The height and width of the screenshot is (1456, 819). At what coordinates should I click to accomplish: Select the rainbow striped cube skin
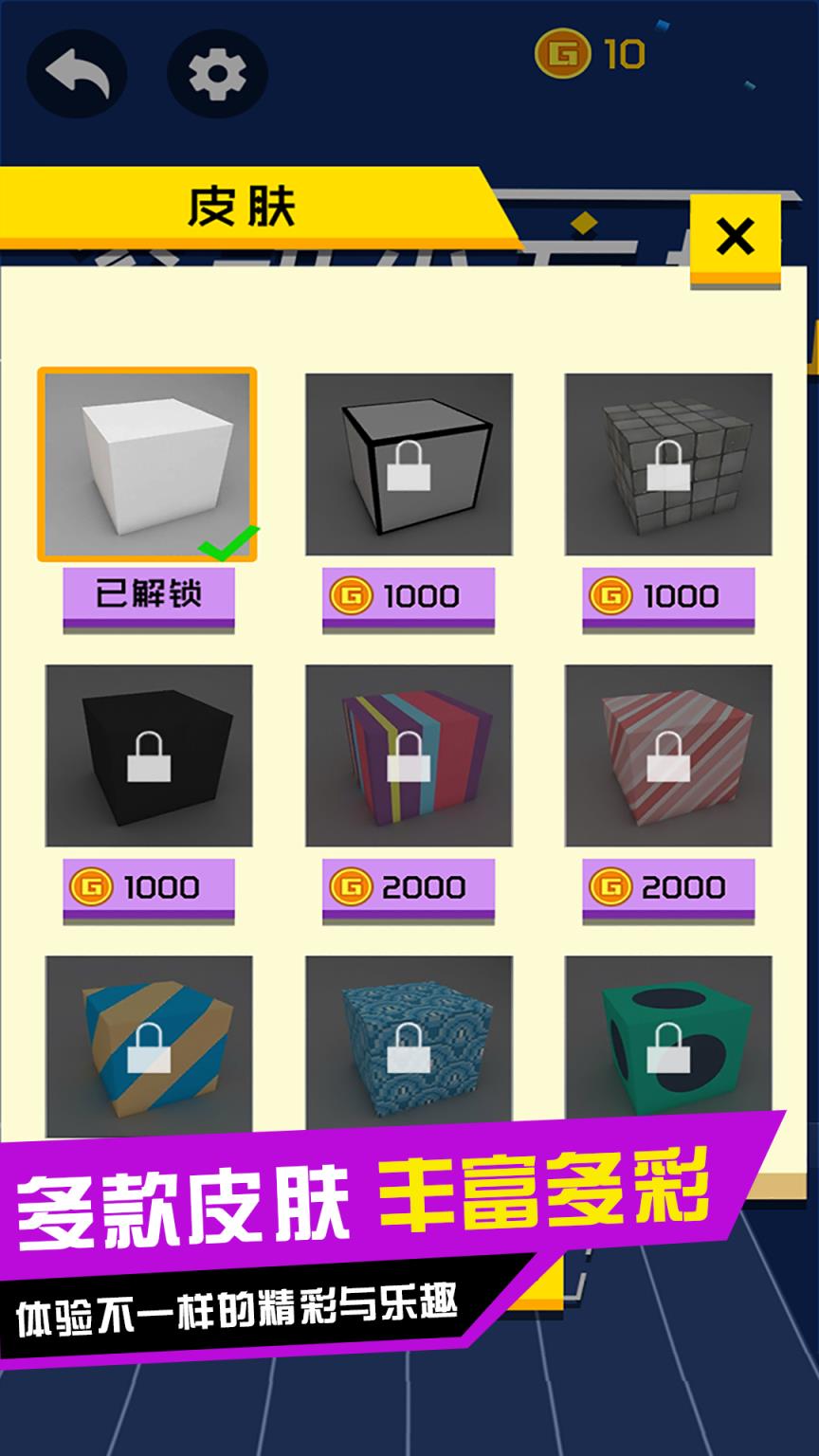408,755
